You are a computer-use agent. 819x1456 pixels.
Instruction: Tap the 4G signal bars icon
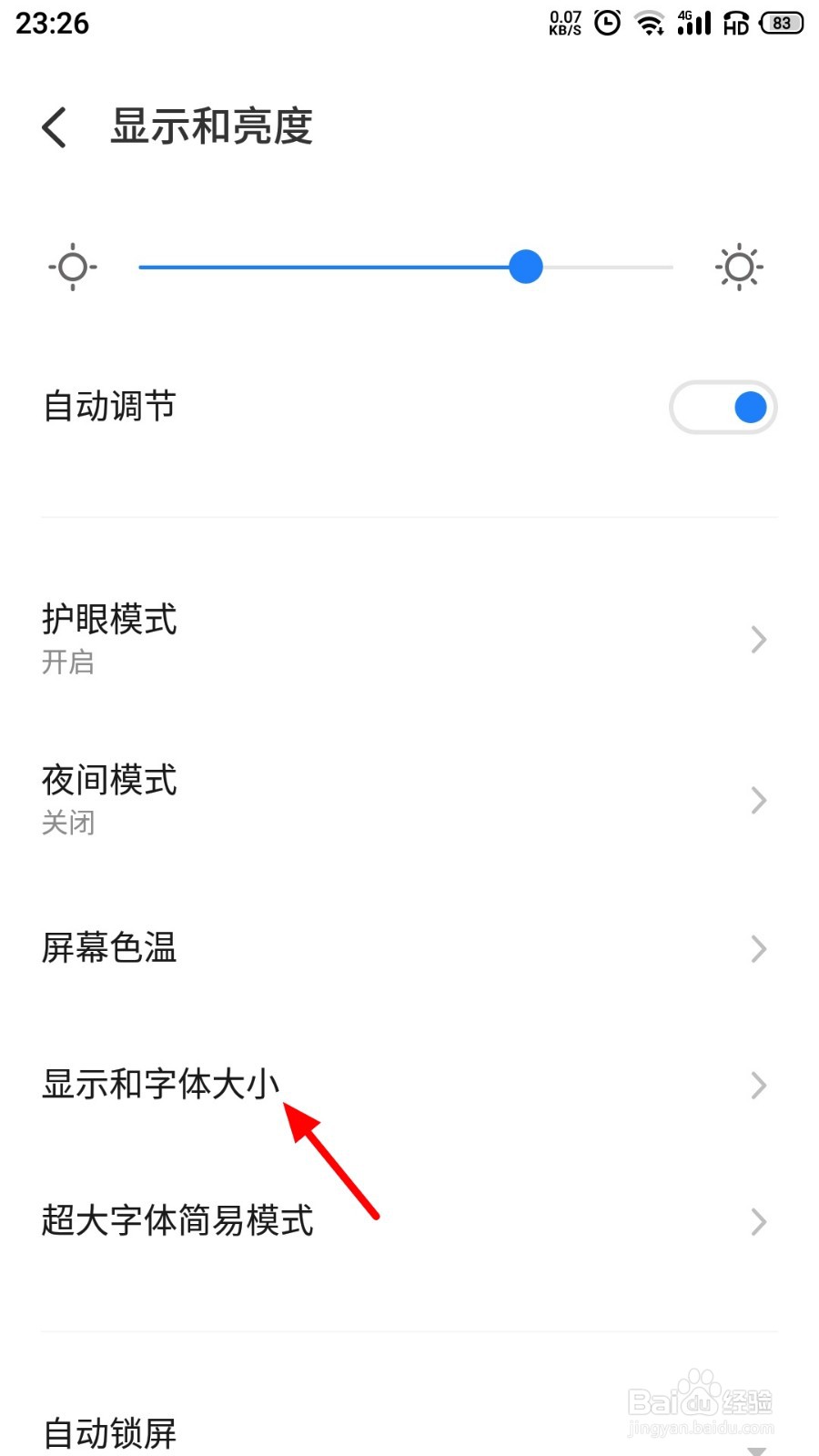693,23
